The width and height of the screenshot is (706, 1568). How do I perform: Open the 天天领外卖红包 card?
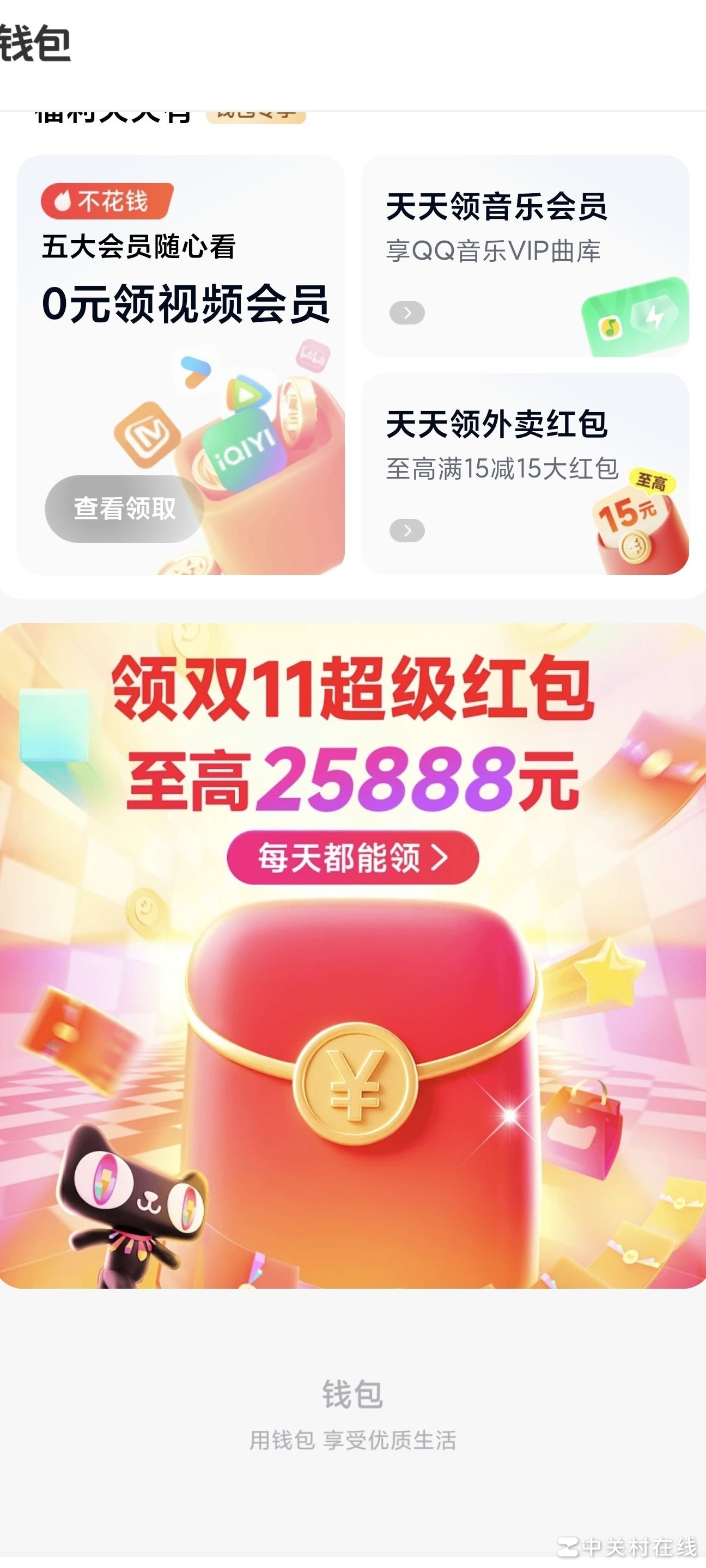point(525,474)
